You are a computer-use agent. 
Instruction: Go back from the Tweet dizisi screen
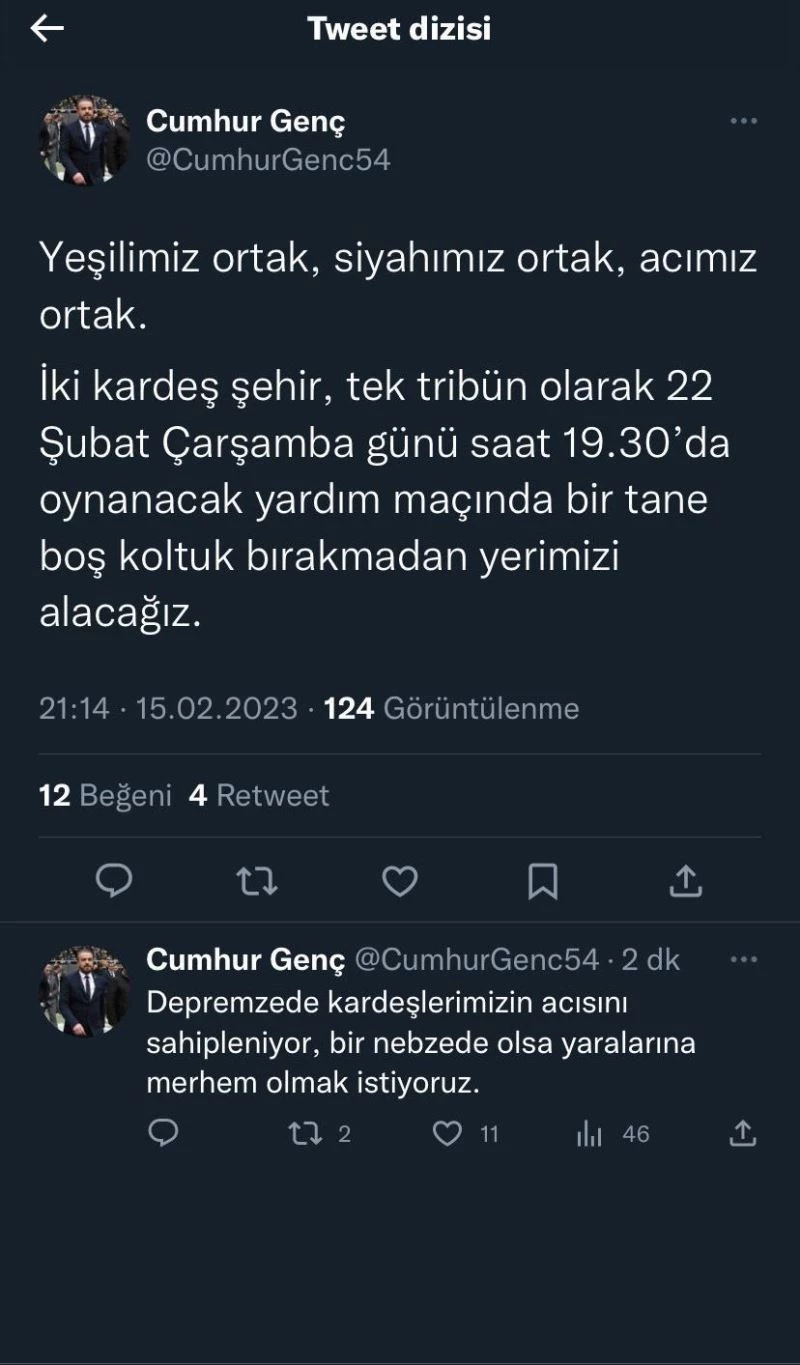[x=47, y=29]
